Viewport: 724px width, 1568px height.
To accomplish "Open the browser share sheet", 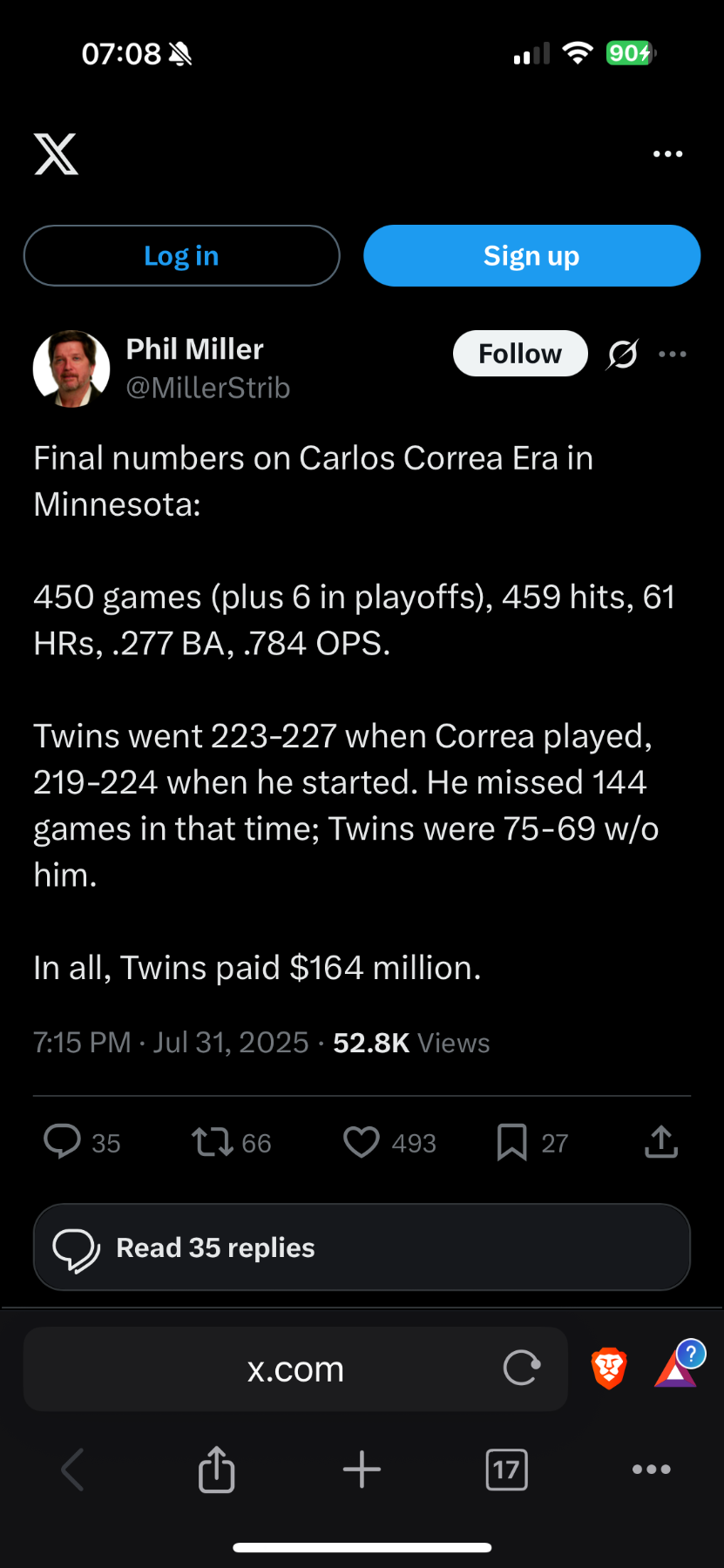I will [x=216, y=1470].
